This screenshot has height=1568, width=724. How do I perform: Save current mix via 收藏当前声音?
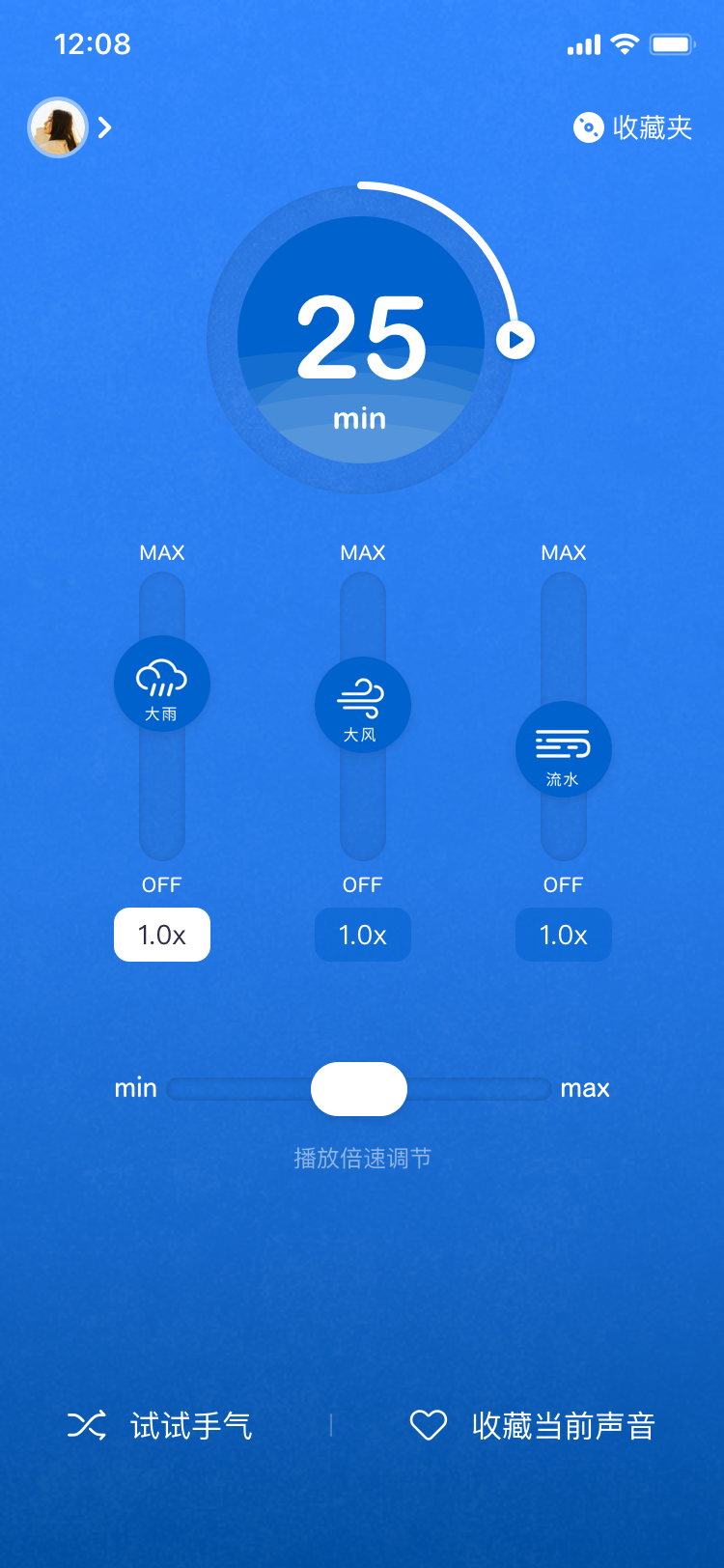tap(533, 1426)
